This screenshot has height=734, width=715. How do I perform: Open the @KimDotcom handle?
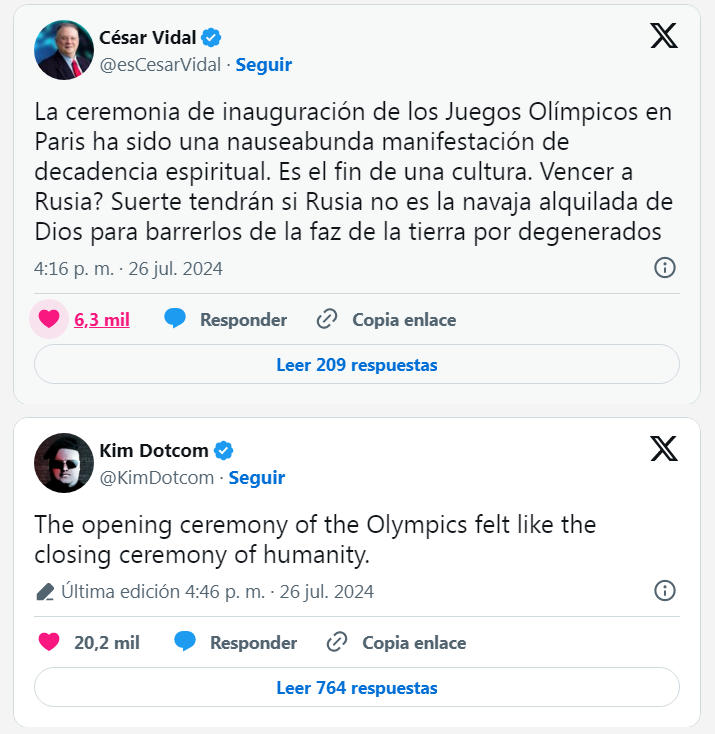pyautogui.click(x=157, y=478)
